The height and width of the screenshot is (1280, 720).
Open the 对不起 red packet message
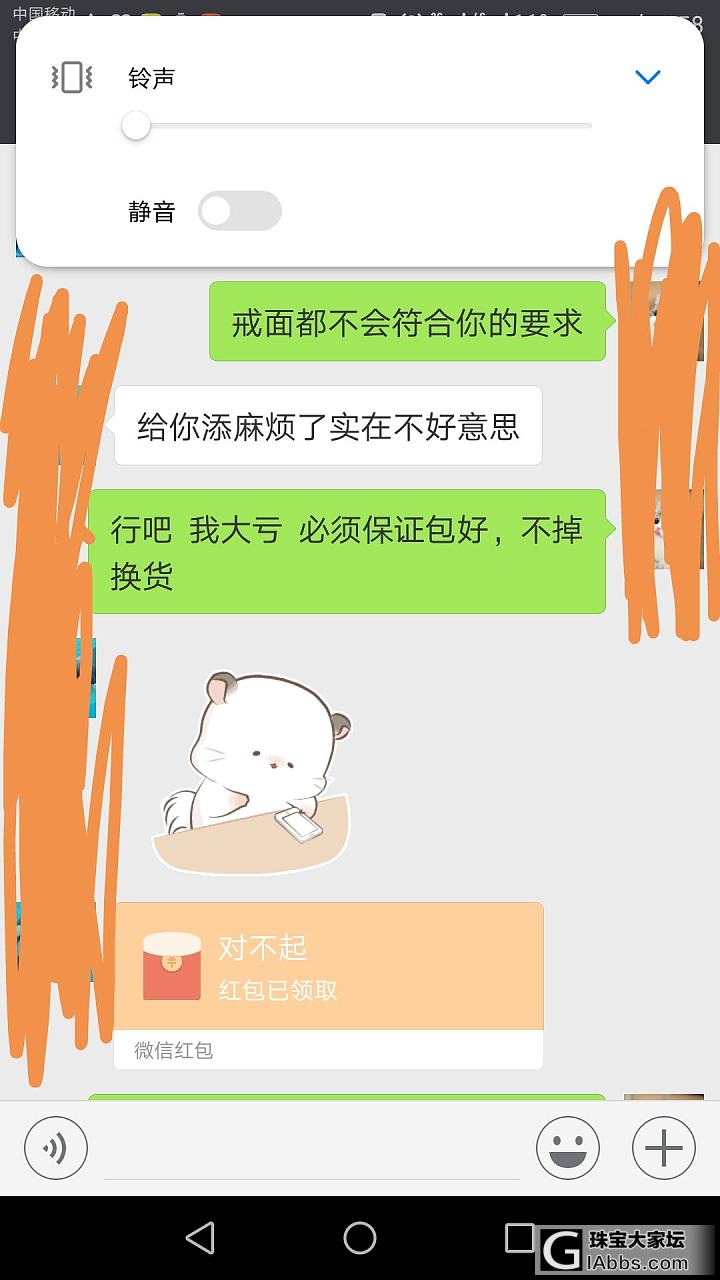(x=328, y=966)
